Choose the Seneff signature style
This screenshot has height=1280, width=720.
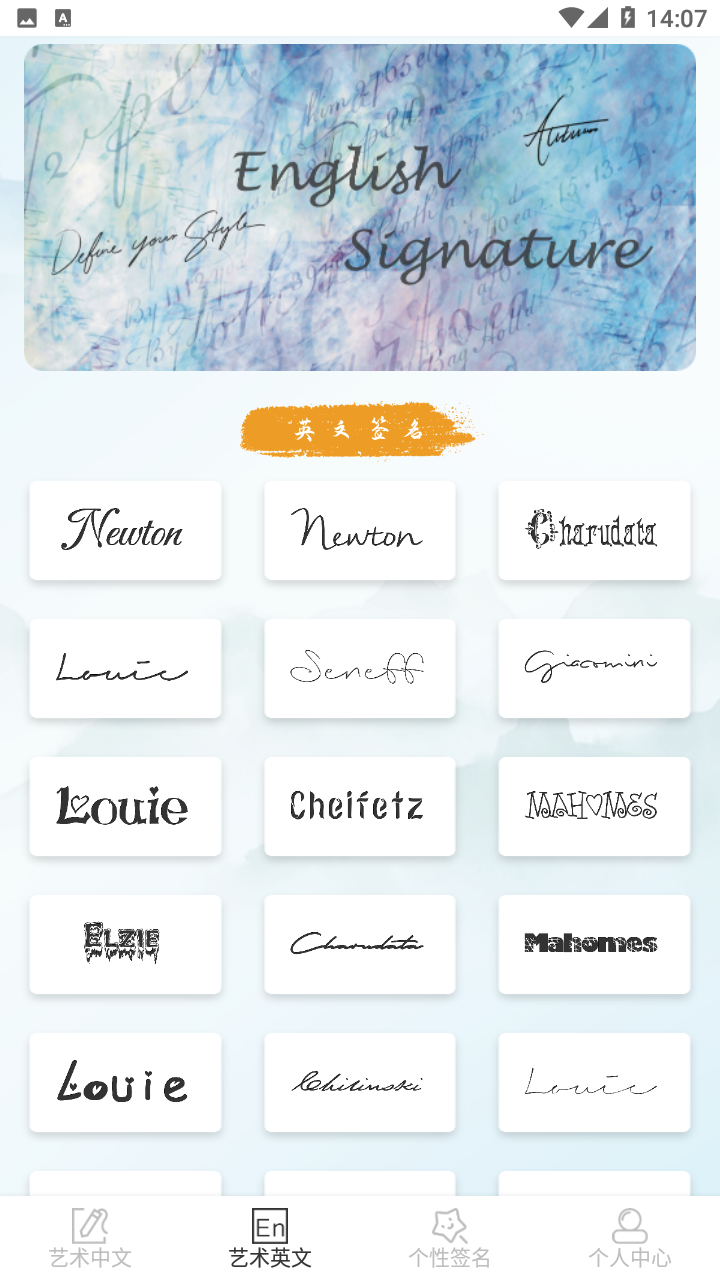pos(360,668)
